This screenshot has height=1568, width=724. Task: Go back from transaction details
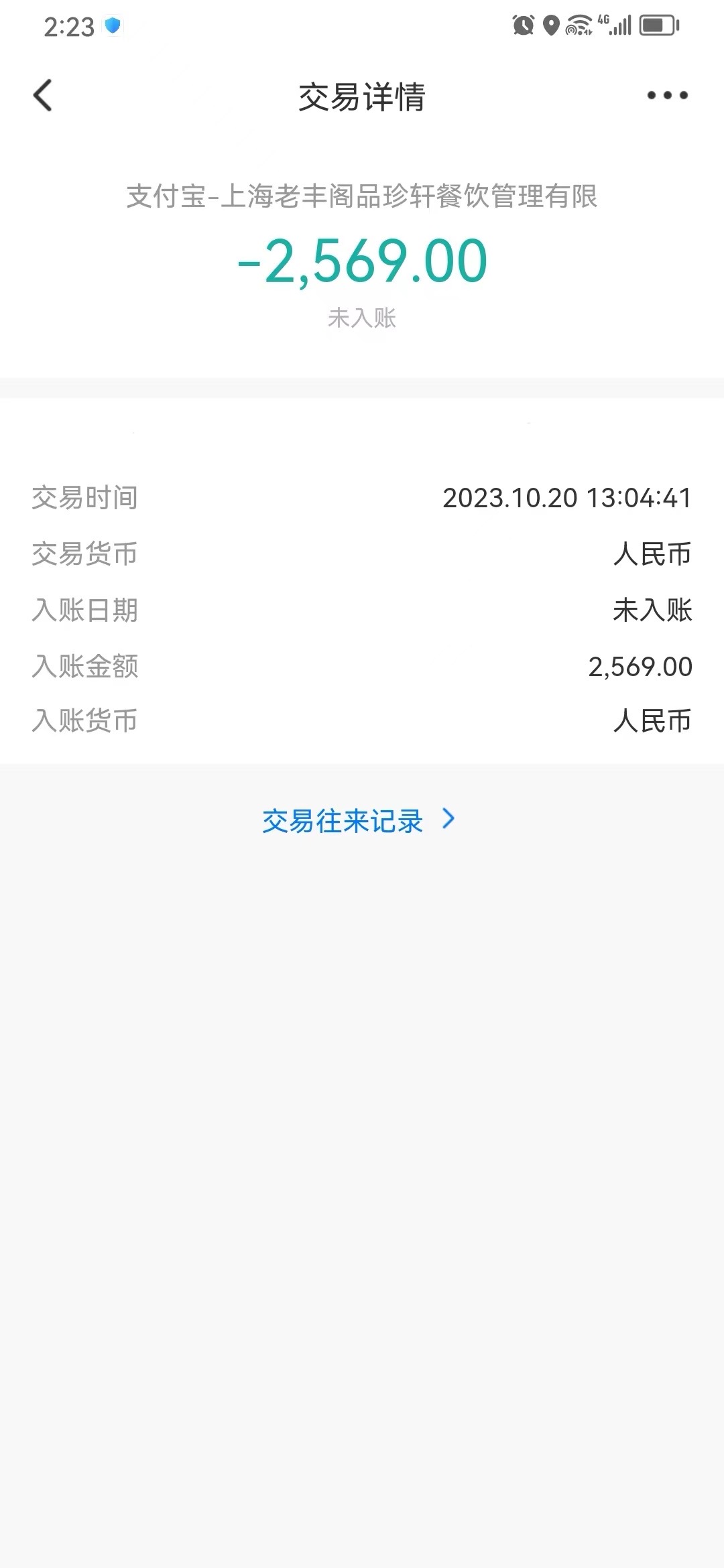[x=42, y=95]
